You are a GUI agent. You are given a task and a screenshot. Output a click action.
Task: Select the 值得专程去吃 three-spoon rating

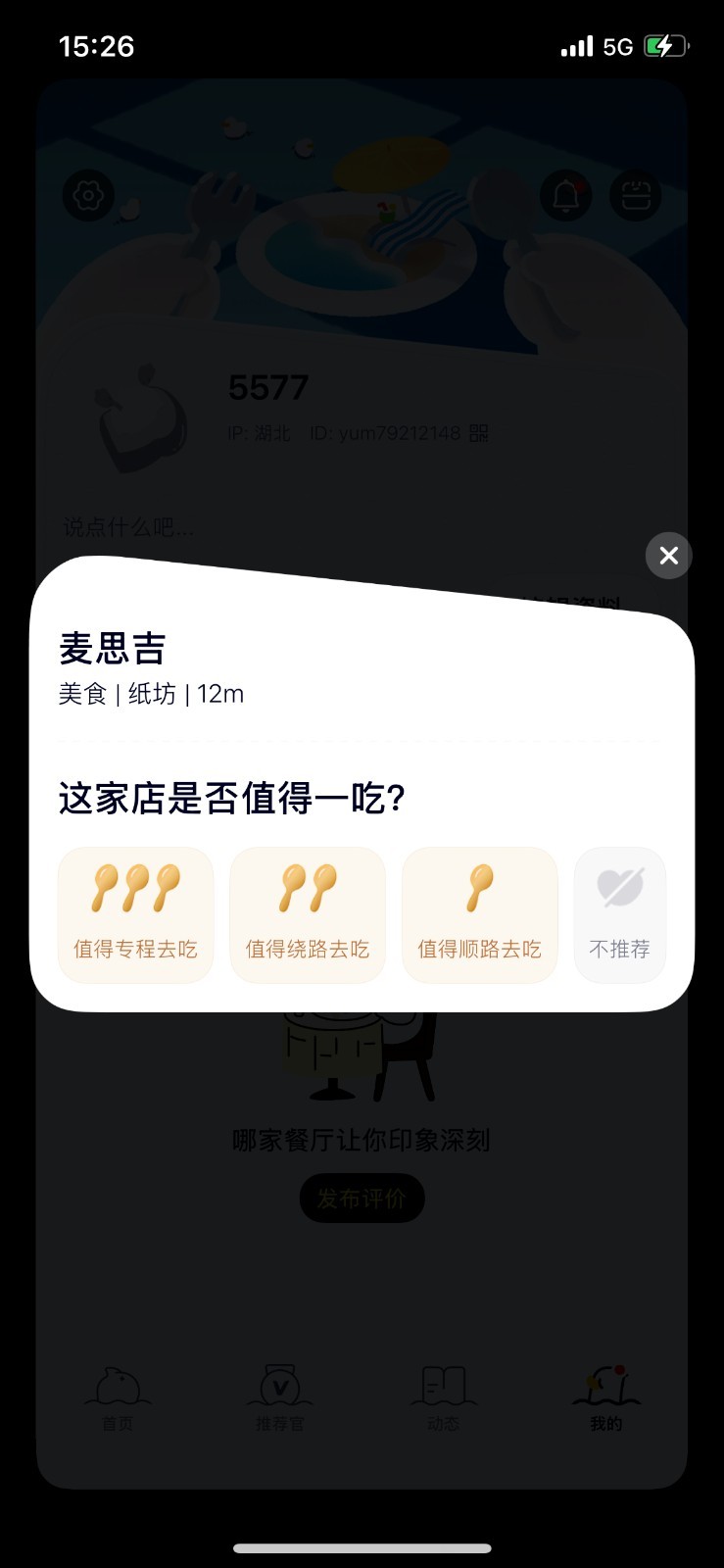[135, 913]
